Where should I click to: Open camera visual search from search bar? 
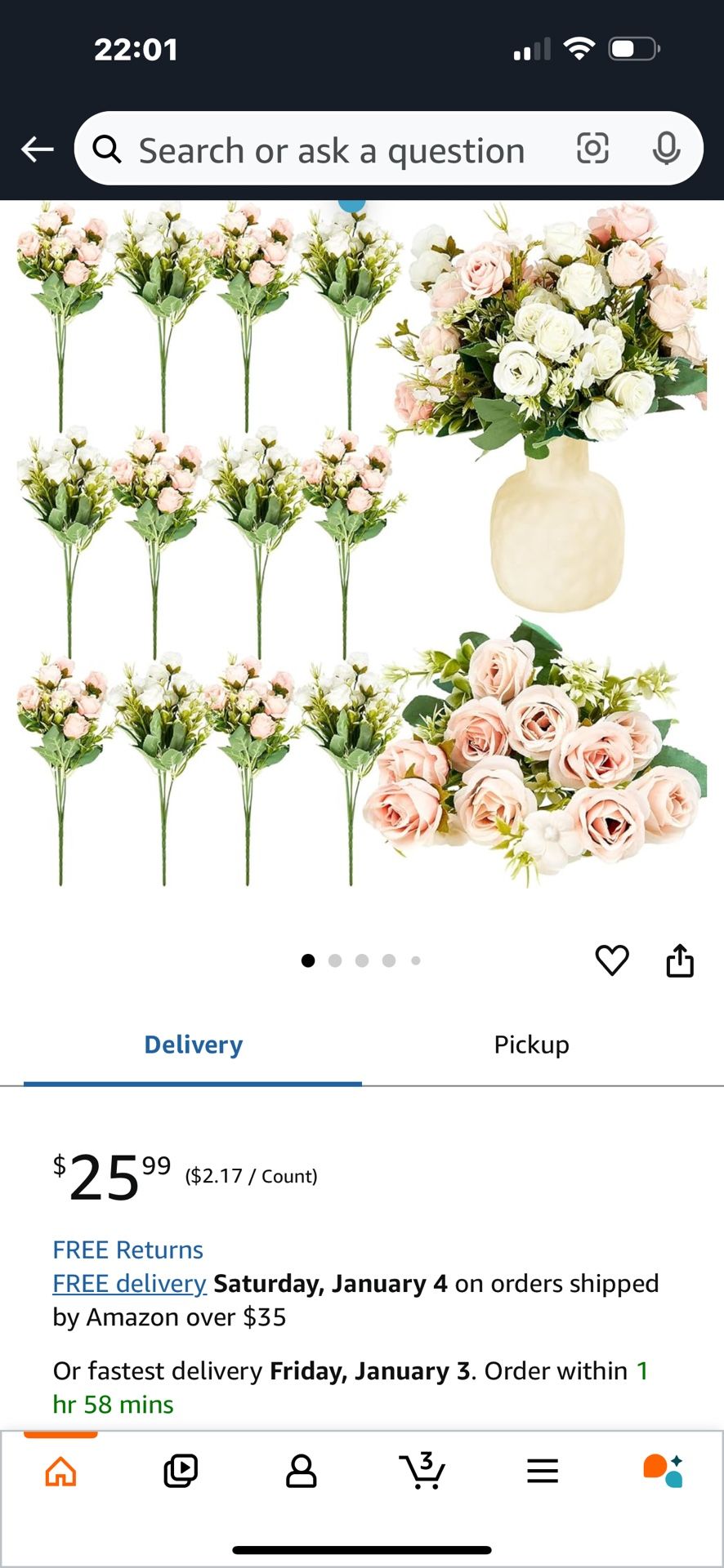[592, 149]
